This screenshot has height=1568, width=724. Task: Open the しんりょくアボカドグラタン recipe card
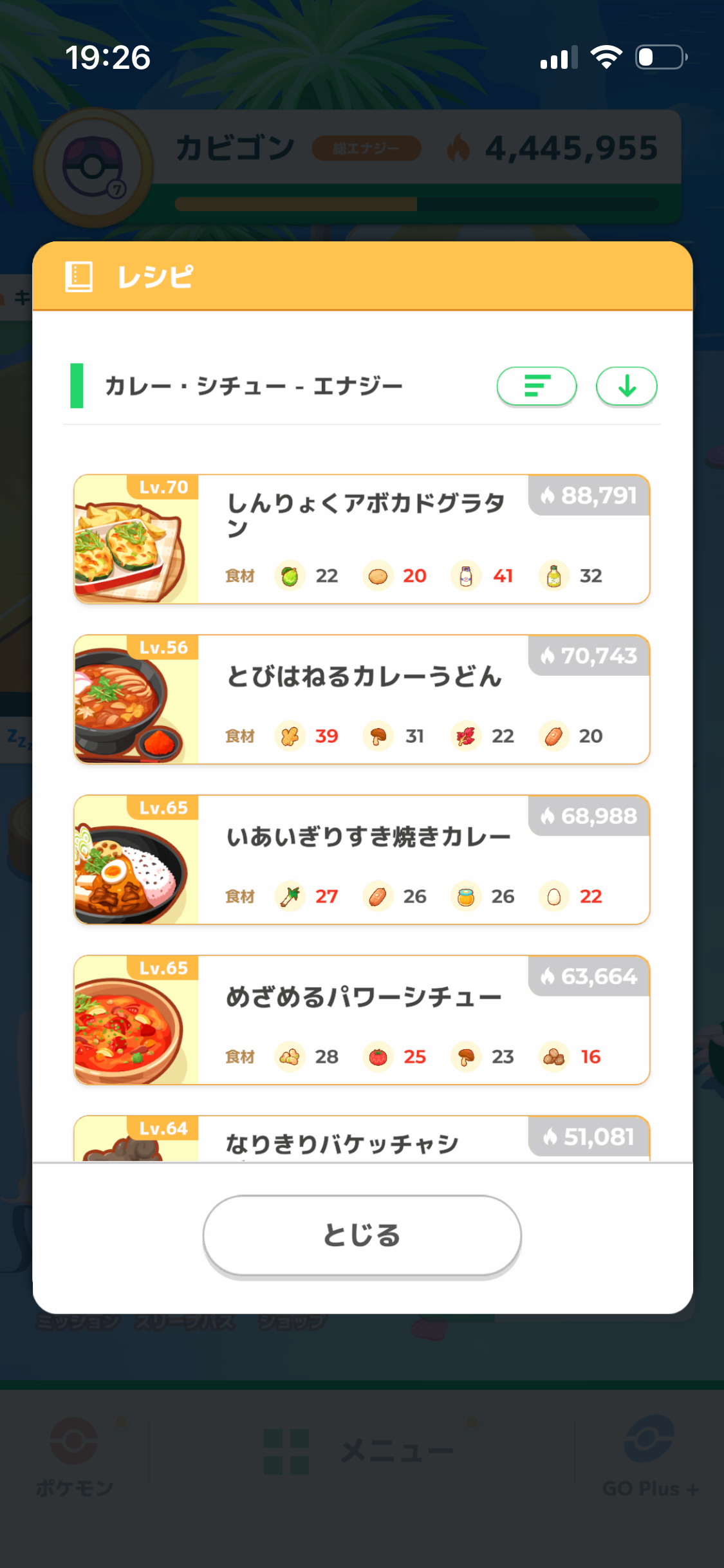click(x=362, y=539)
